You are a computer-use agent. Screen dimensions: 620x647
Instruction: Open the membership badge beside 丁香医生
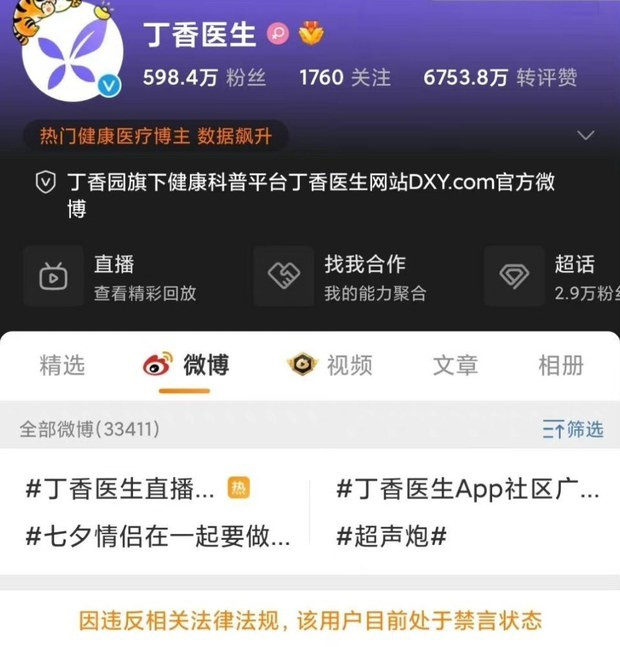coord(311,35)
